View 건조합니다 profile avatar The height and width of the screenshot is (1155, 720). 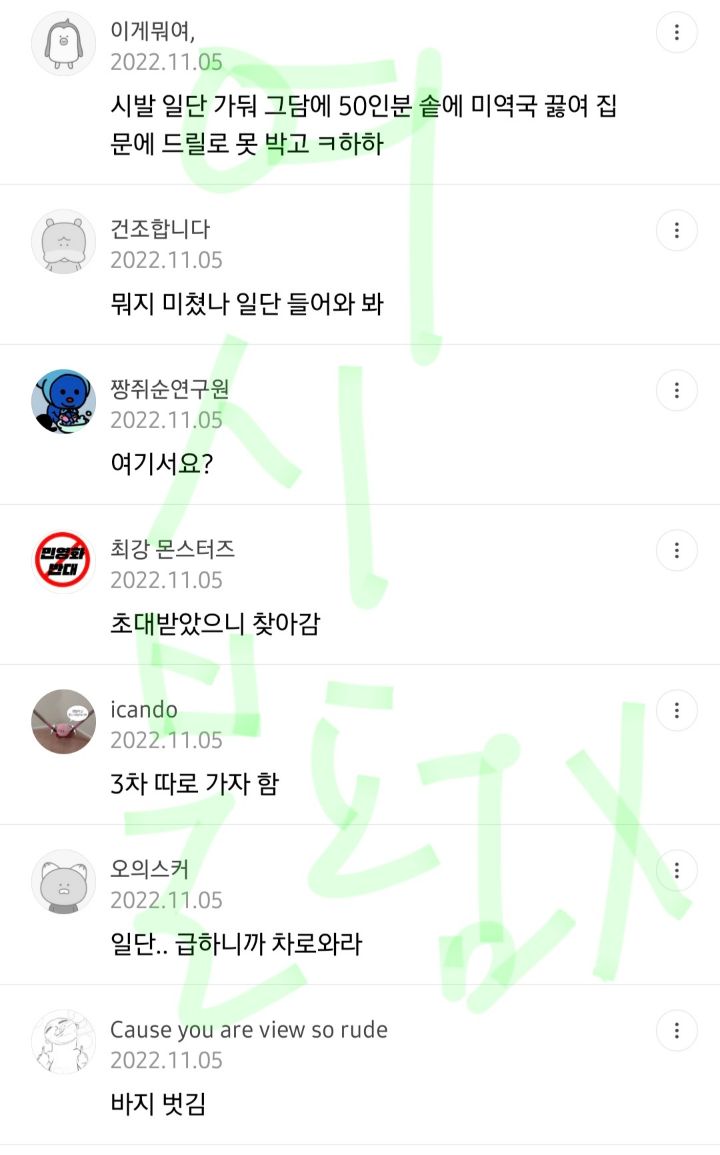pyautogui.click(x=64, y=241)
